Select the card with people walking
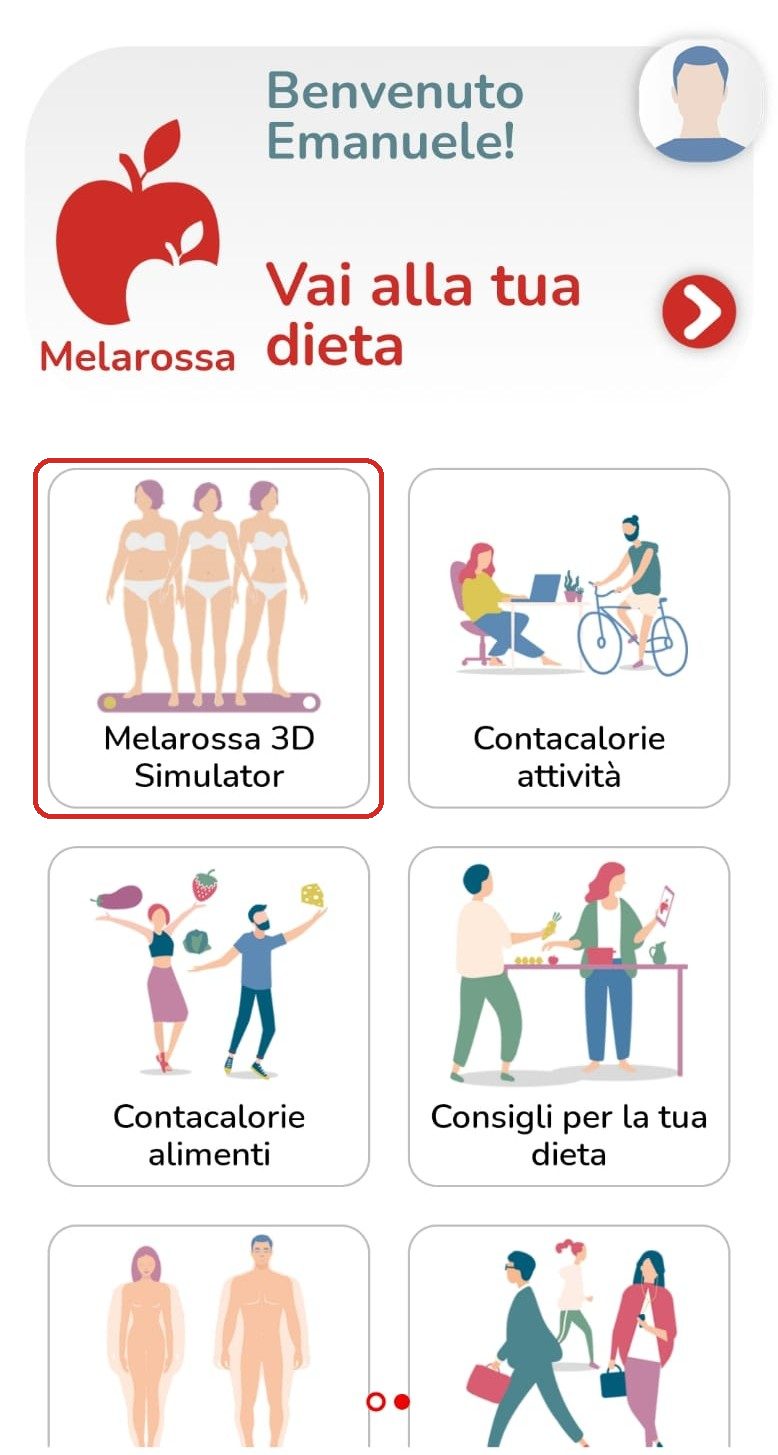 tap(569, 1338)
